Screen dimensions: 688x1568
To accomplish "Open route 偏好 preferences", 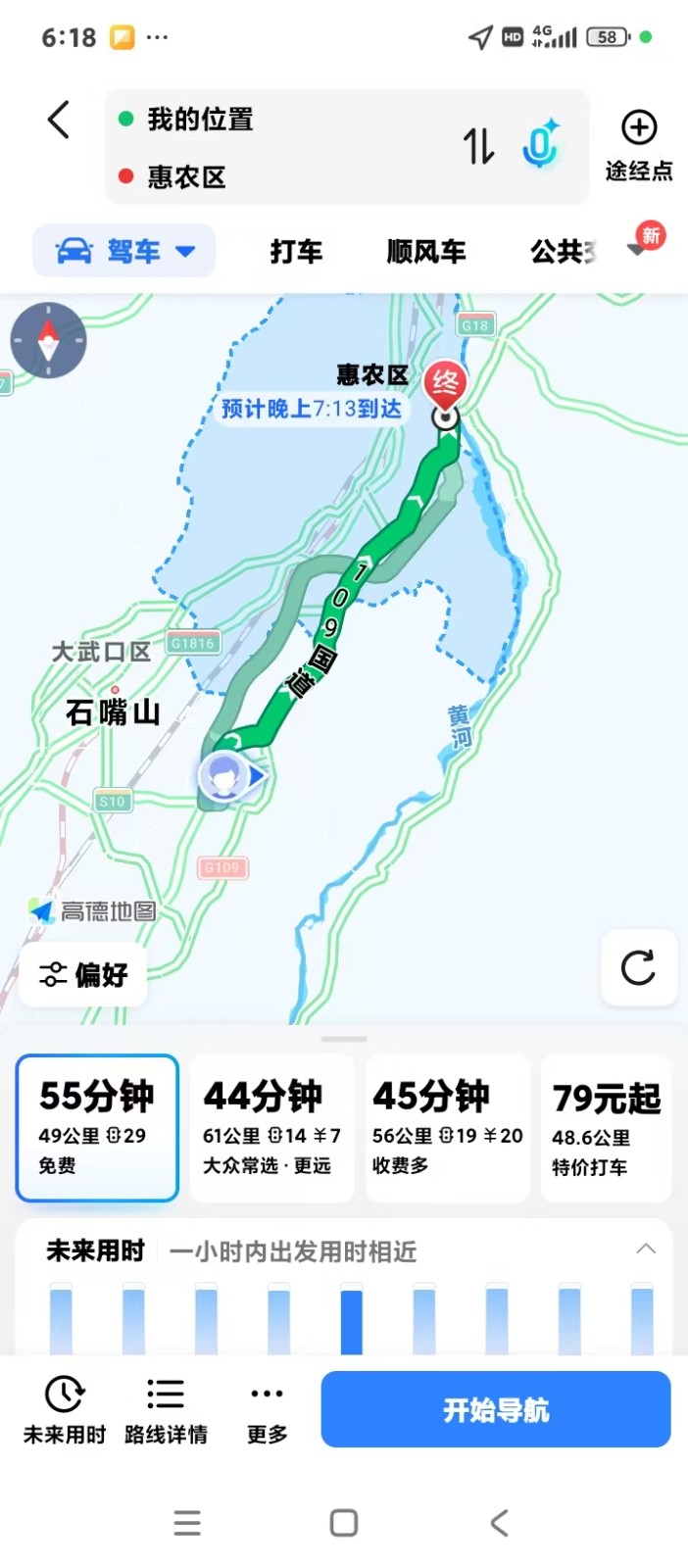I will (83, 974).
